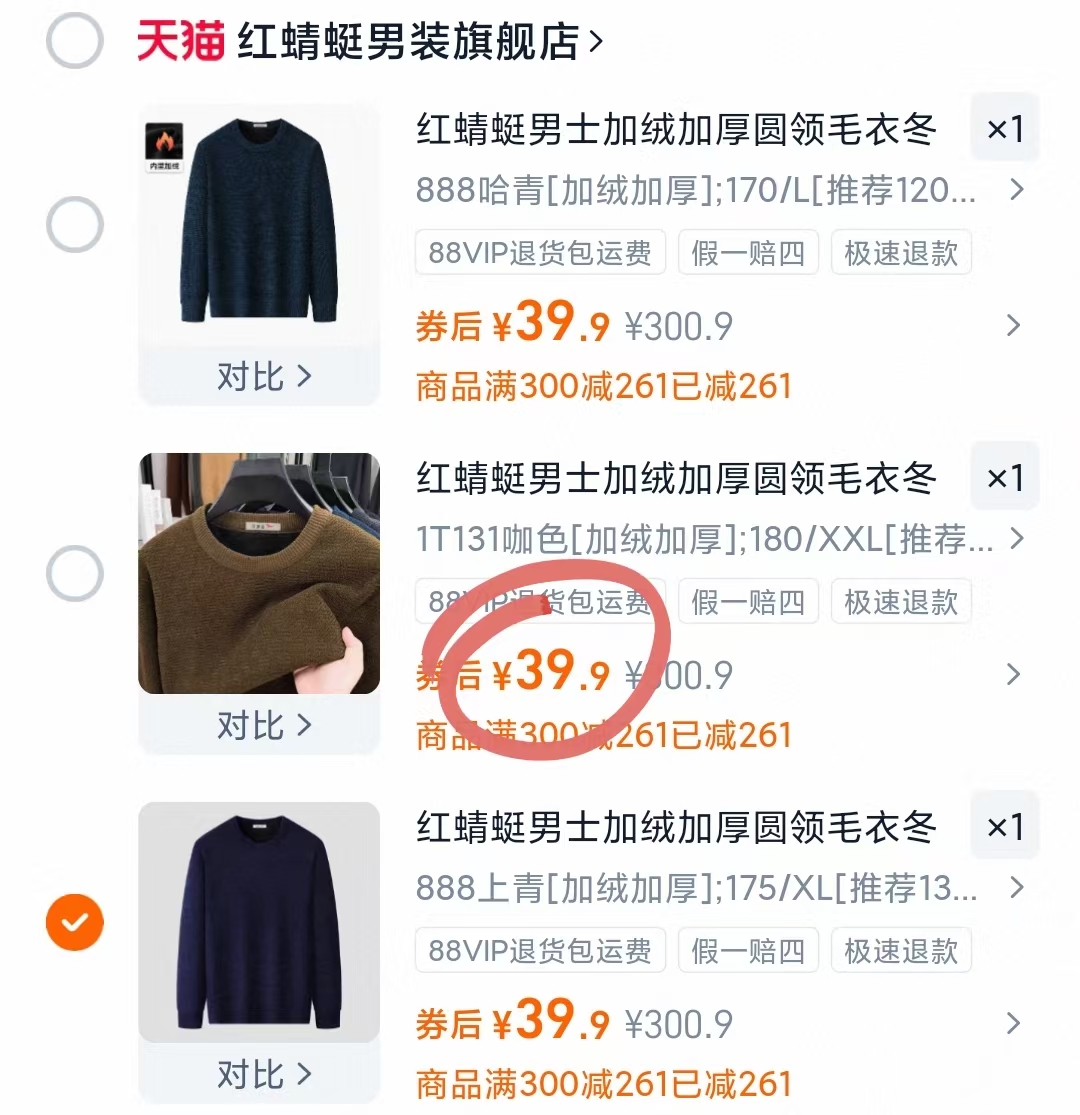The image size is (1080, 1115).
Task: Tap the ×1 quantity badge on third item
Action: click(1004, 826)
